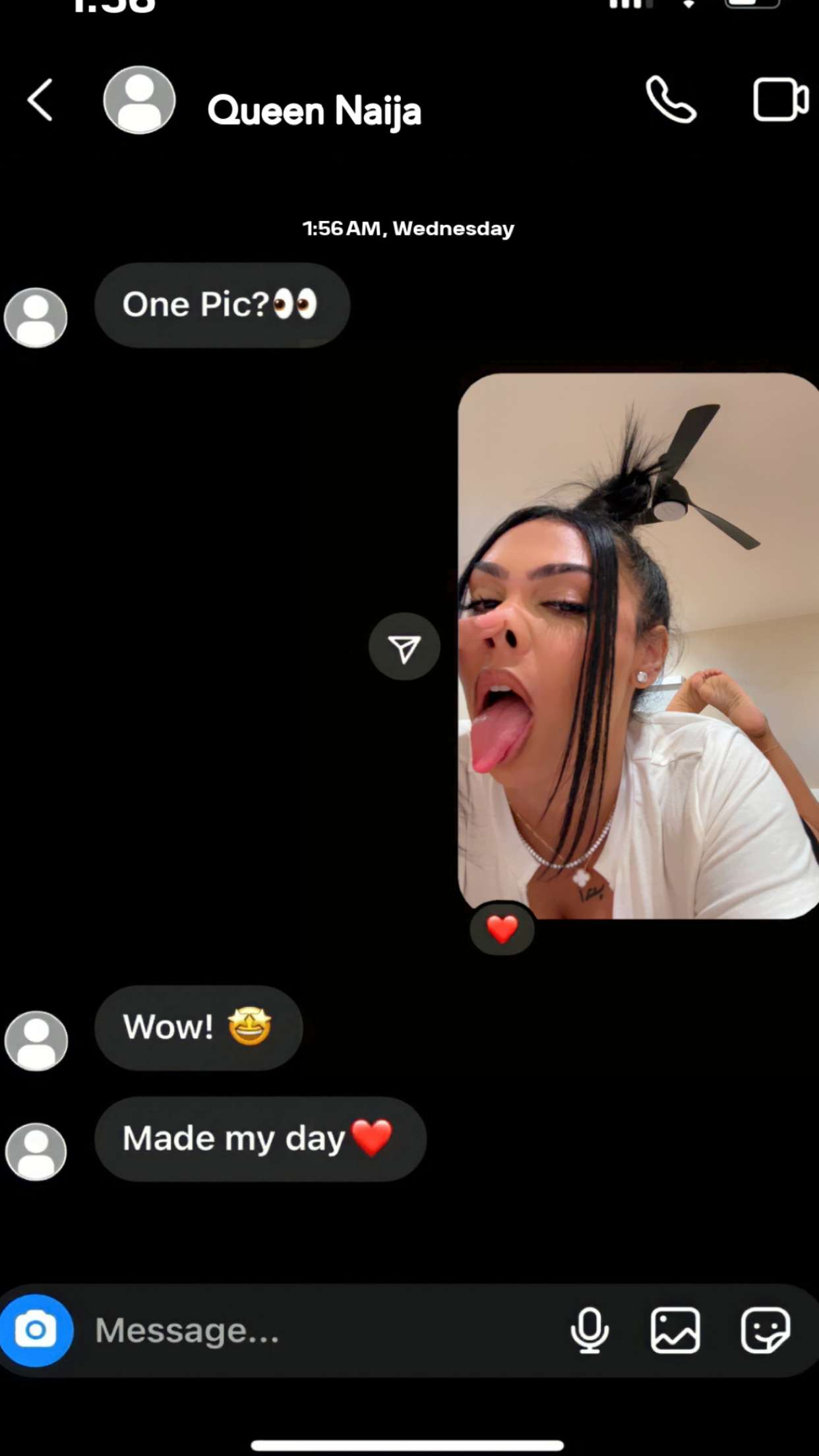This screenshot has height=1456, width=819.
Task: Open the sent photo in full view
Action: (x=638, y=645)
